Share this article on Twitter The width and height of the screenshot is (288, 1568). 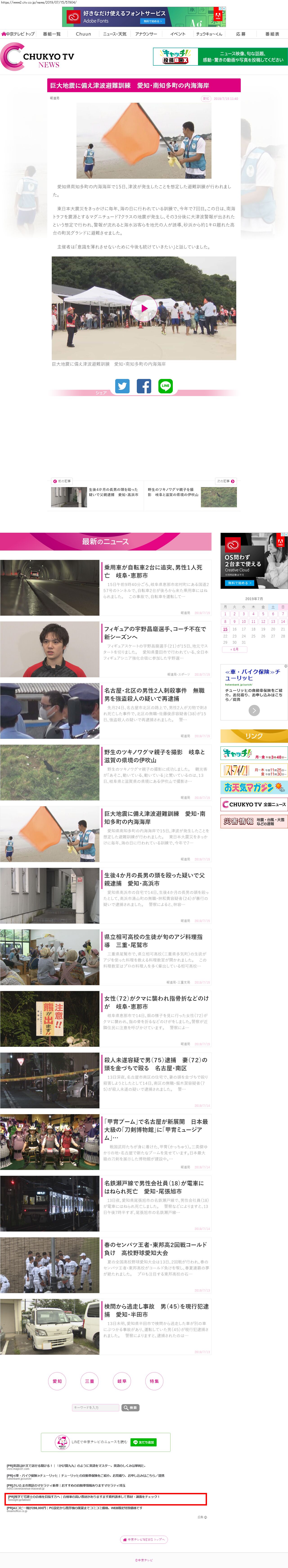(x=122, y=386)
